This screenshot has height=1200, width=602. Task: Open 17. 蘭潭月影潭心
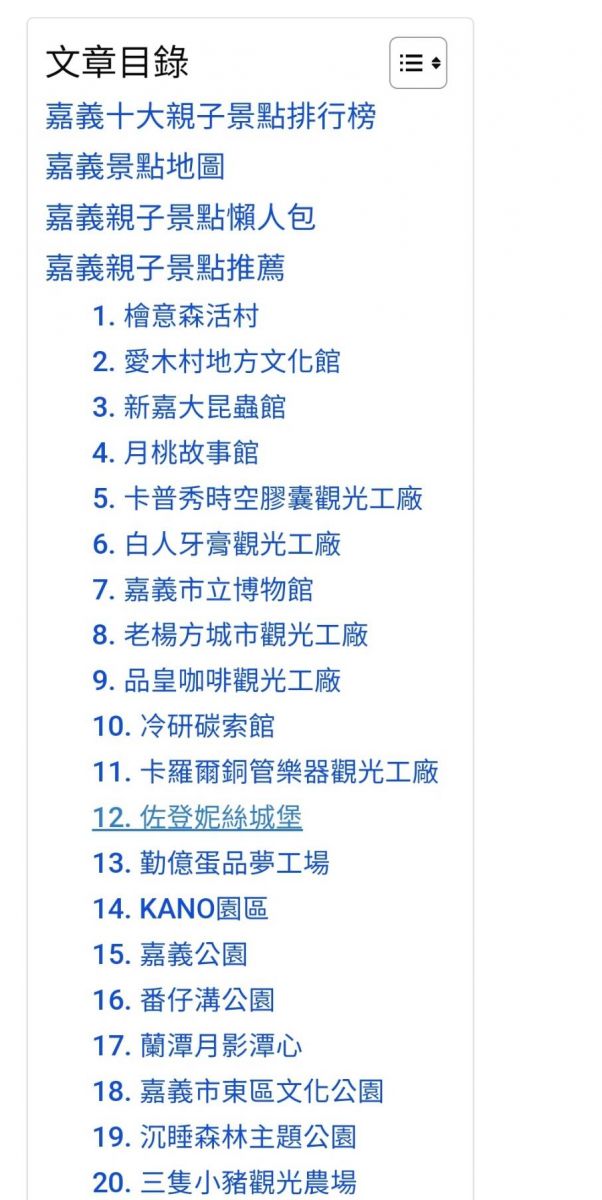point(197,1046)
